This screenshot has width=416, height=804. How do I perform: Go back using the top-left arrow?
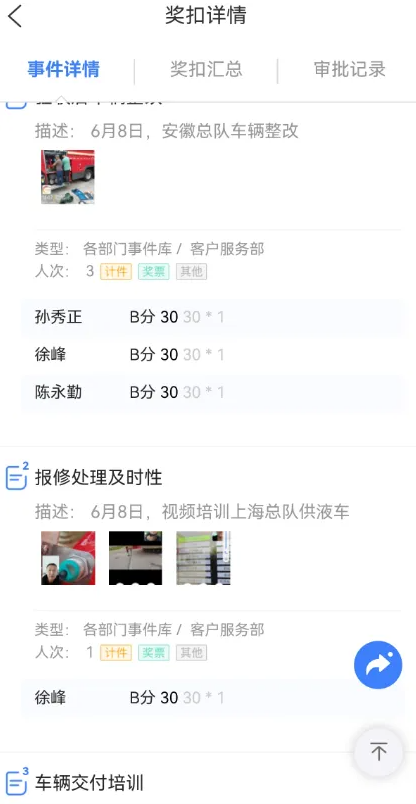pos(15,16)
